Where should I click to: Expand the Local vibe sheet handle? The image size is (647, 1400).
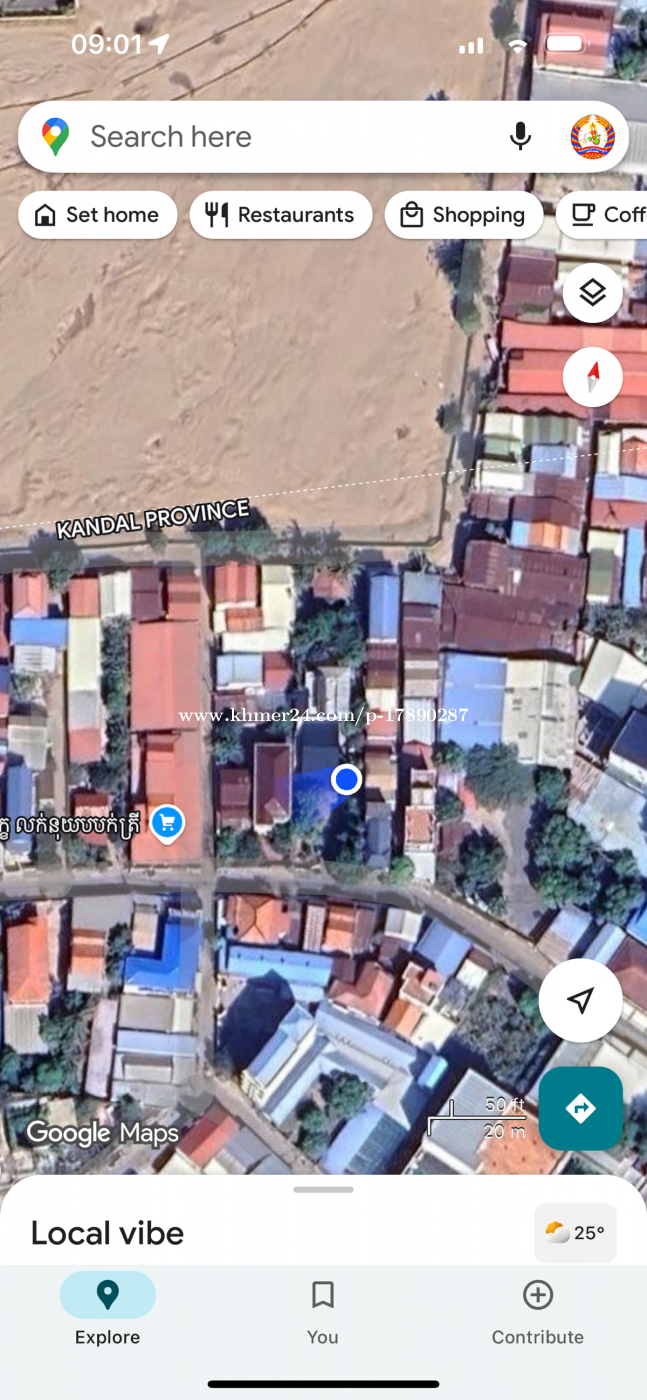click(x=323, y=1190)
